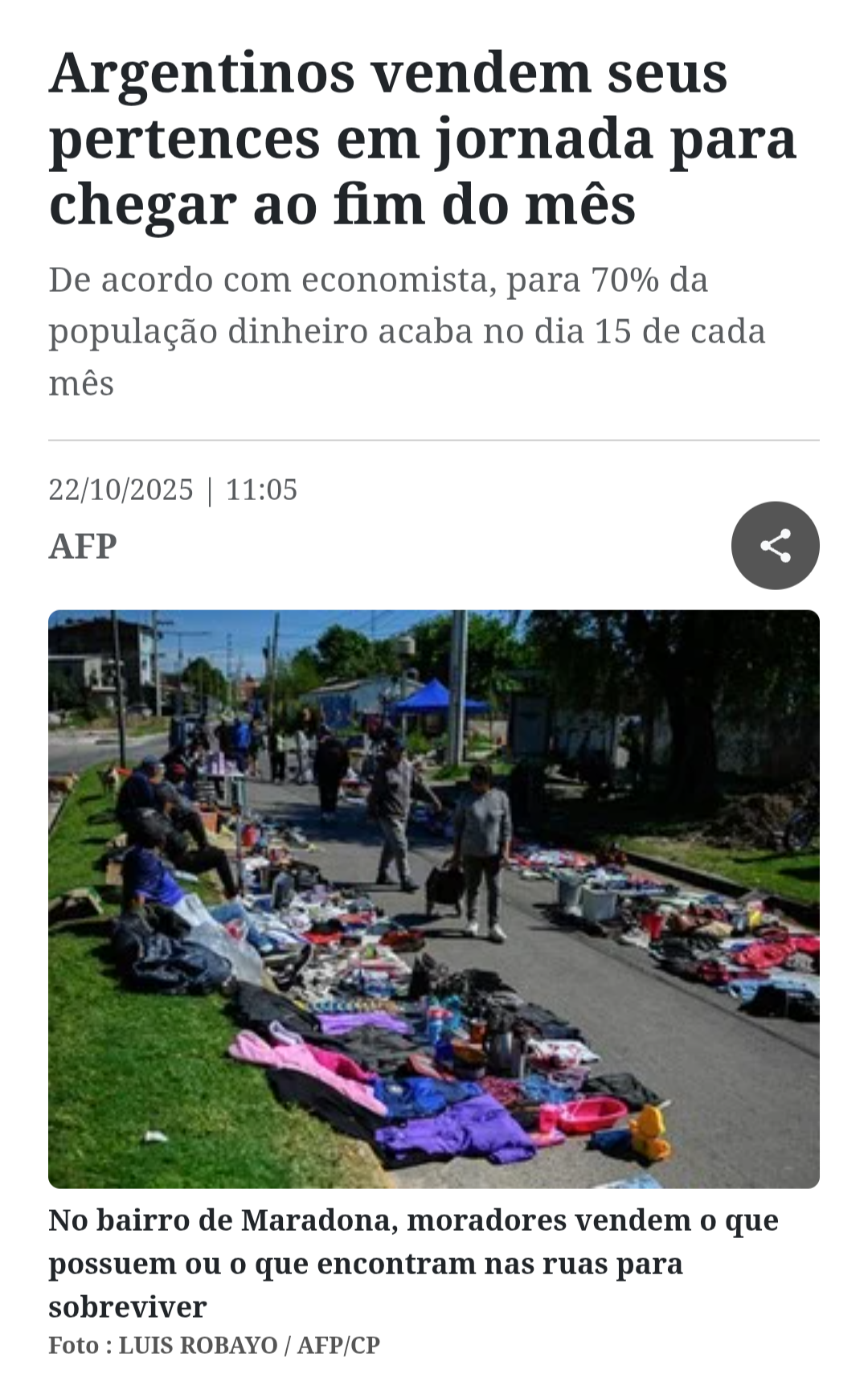Screen dimensions: 868x1390
Task: Open the Maradona neighborhood street market photo
Action: [434, 899]
